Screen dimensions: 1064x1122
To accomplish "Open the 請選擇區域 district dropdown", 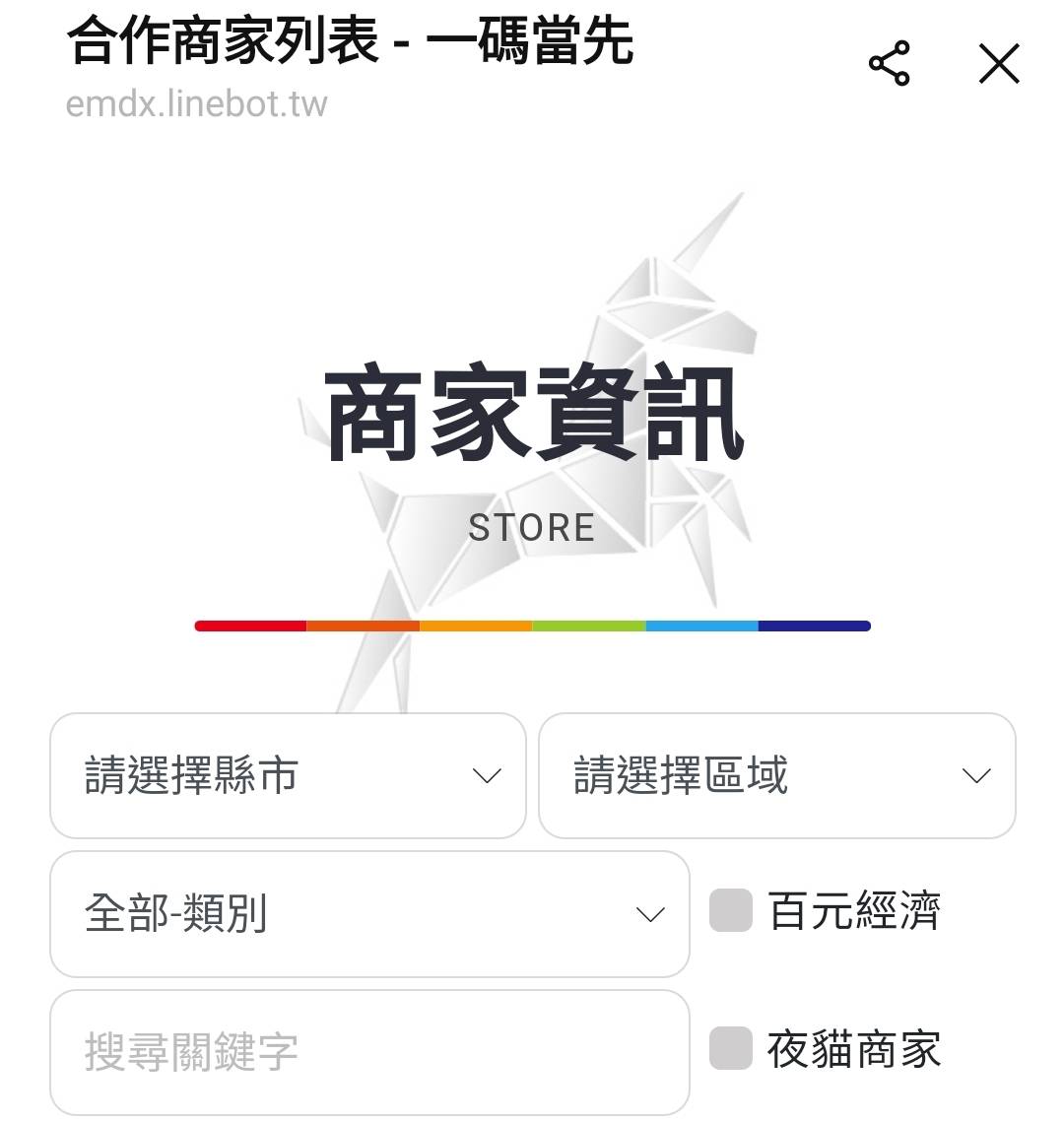I will [776, 775].
